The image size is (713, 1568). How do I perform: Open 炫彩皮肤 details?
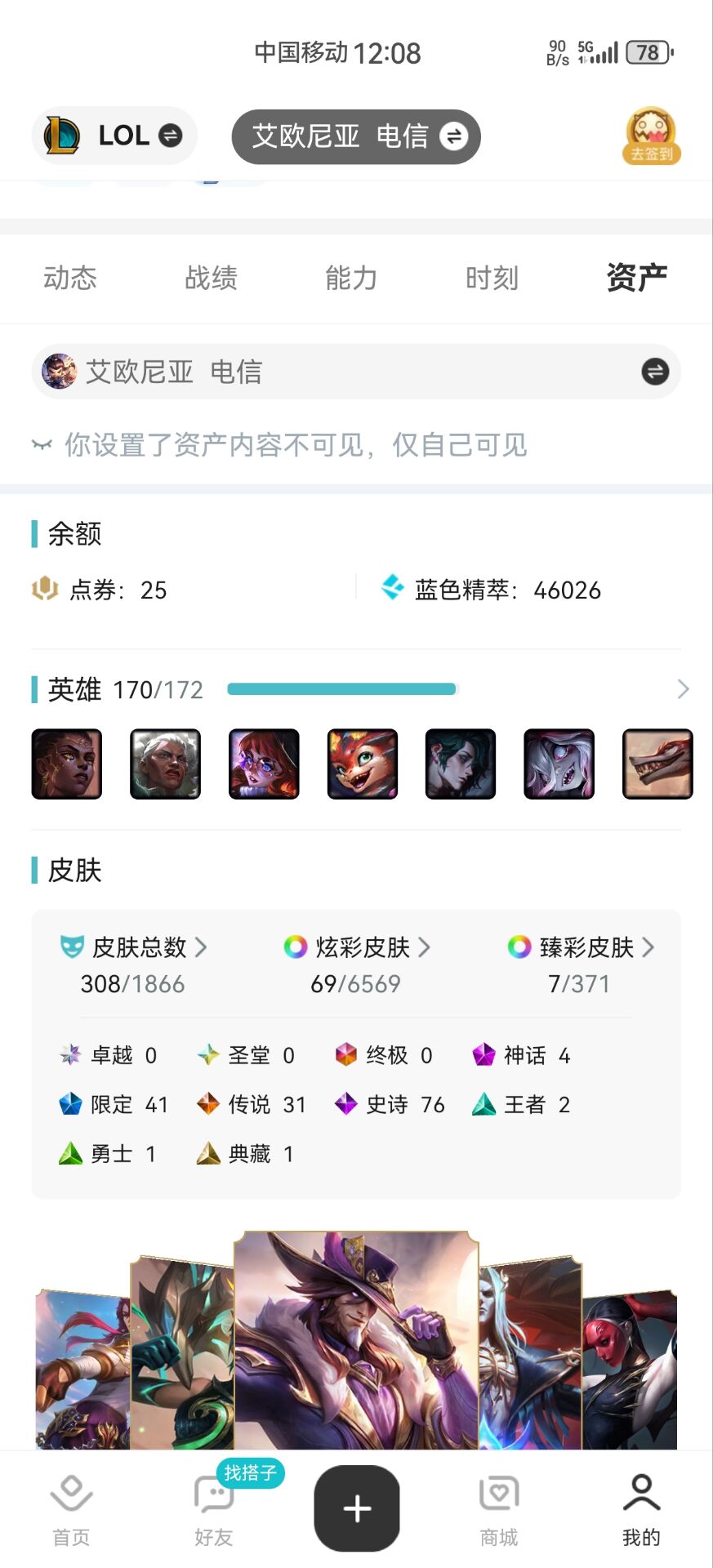click(x=357, y=947)
